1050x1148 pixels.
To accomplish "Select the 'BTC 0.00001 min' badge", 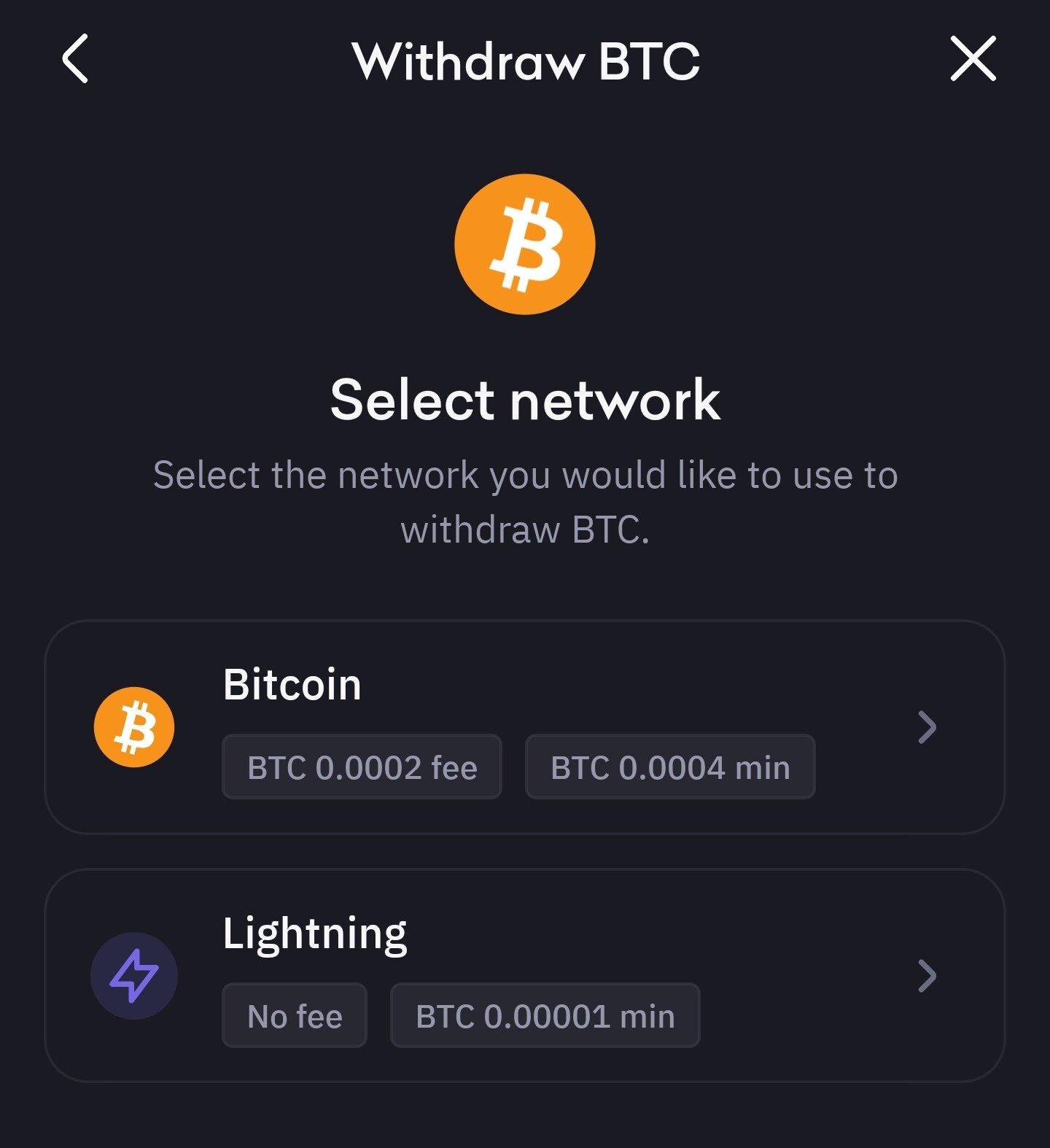I will (x=545, y=1015).
